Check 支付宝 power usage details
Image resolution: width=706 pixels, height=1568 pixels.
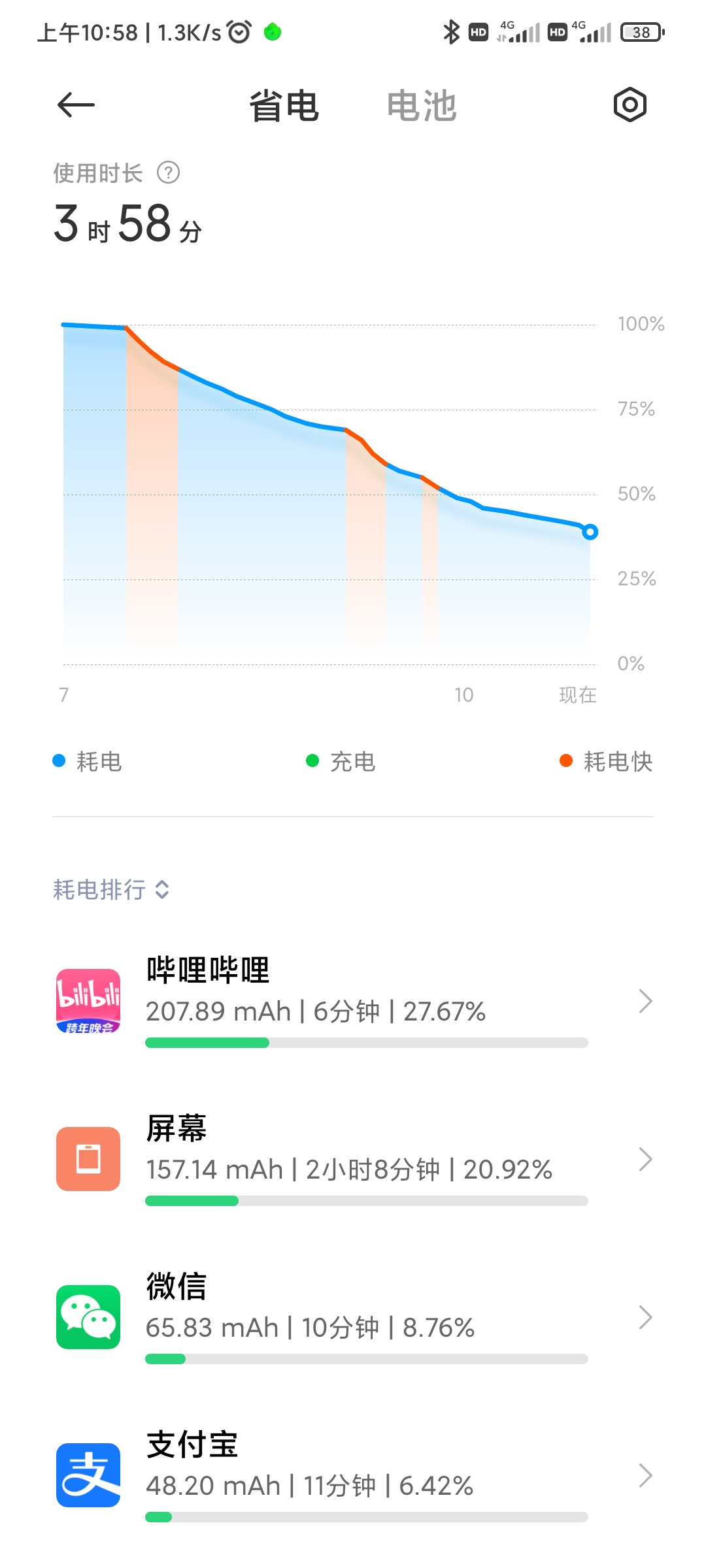point(353,1475)
